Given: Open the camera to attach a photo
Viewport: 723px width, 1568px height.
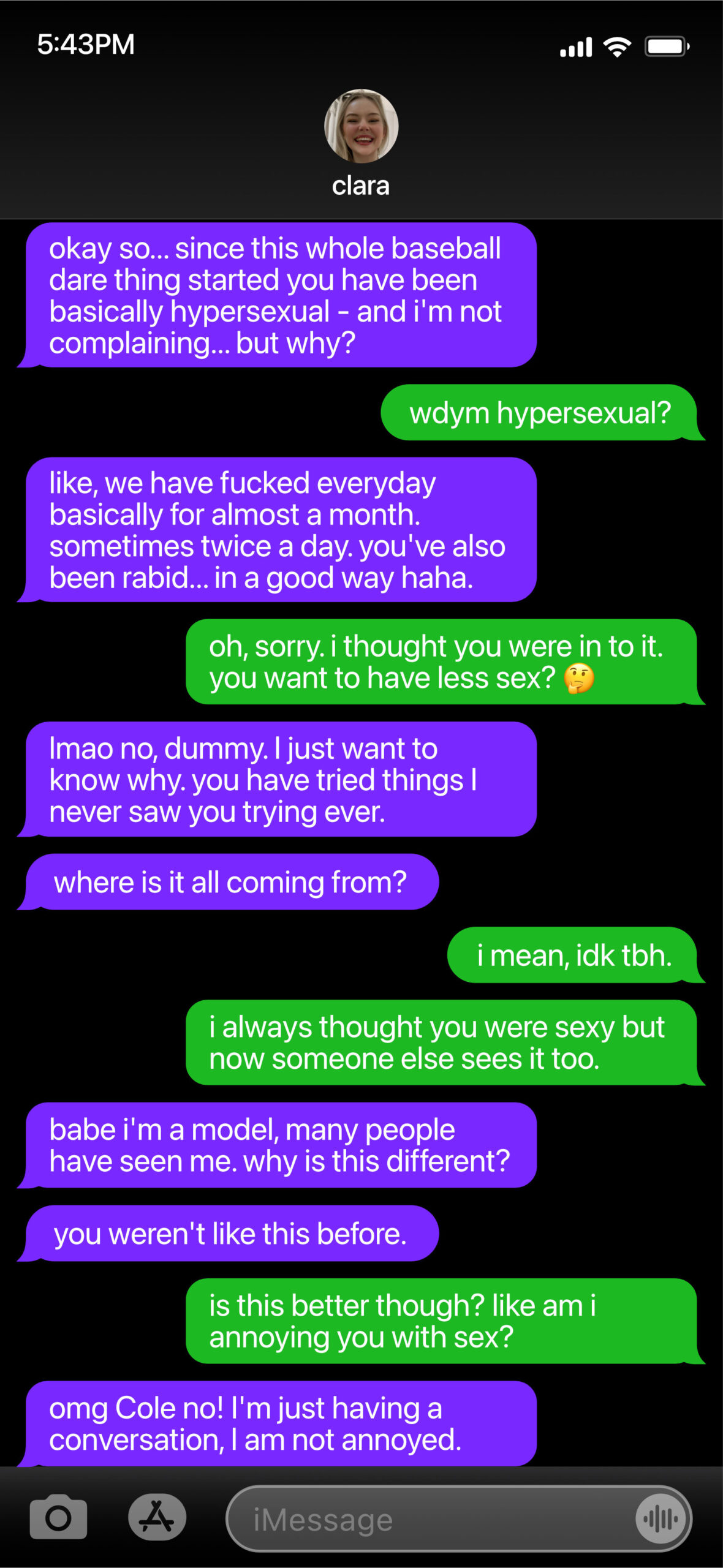Looking at the screenshot, I should pyautogui.click(x=58, y=1517).
